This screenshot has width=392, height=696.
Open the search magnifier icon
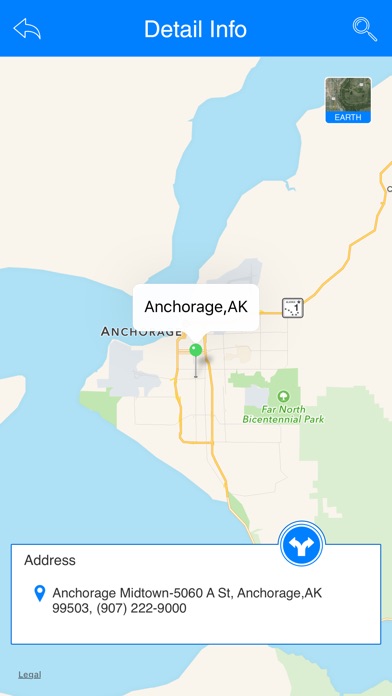[365, 29]
